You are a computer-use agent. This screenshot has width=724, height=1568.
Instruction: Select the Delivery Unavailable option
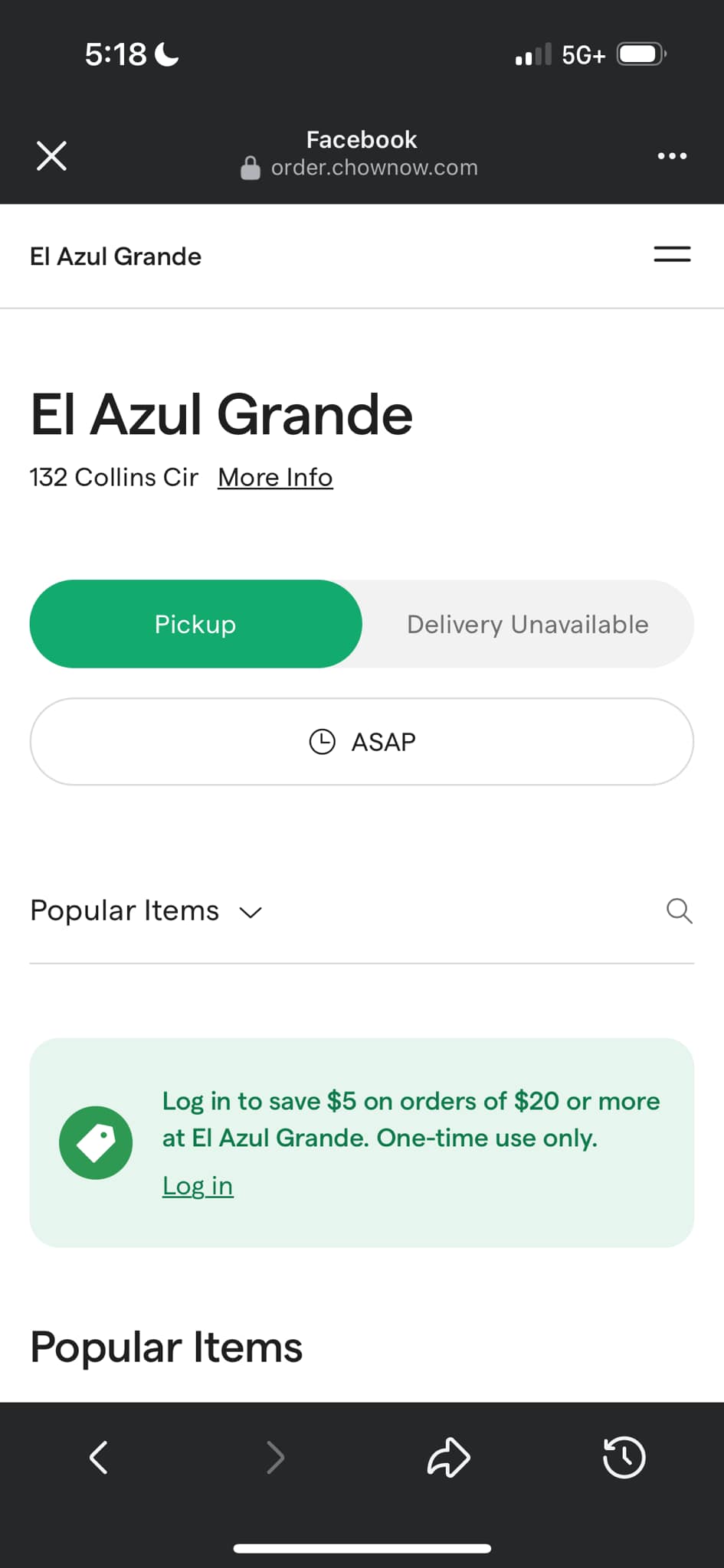pos(528,624)
